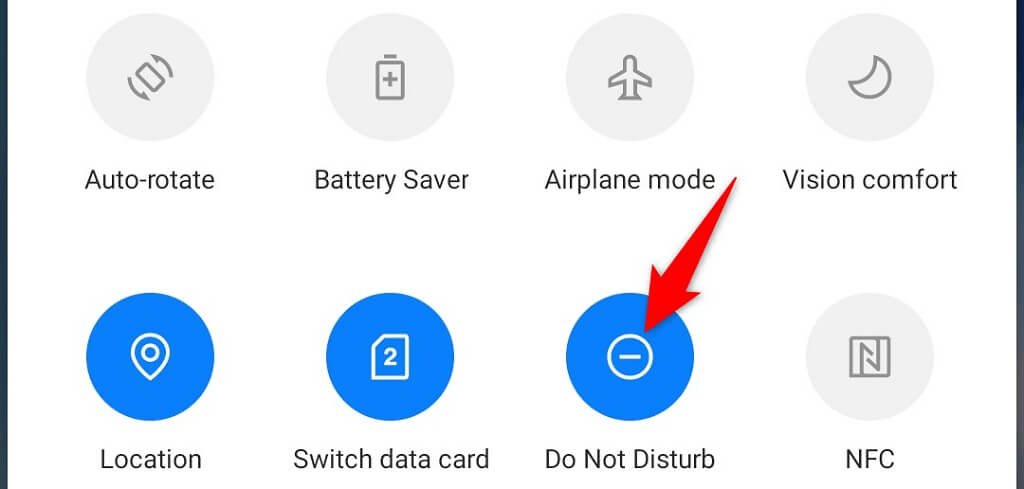Tap the Switch data card tile
1024x489 pixels.
coord(390,356)
